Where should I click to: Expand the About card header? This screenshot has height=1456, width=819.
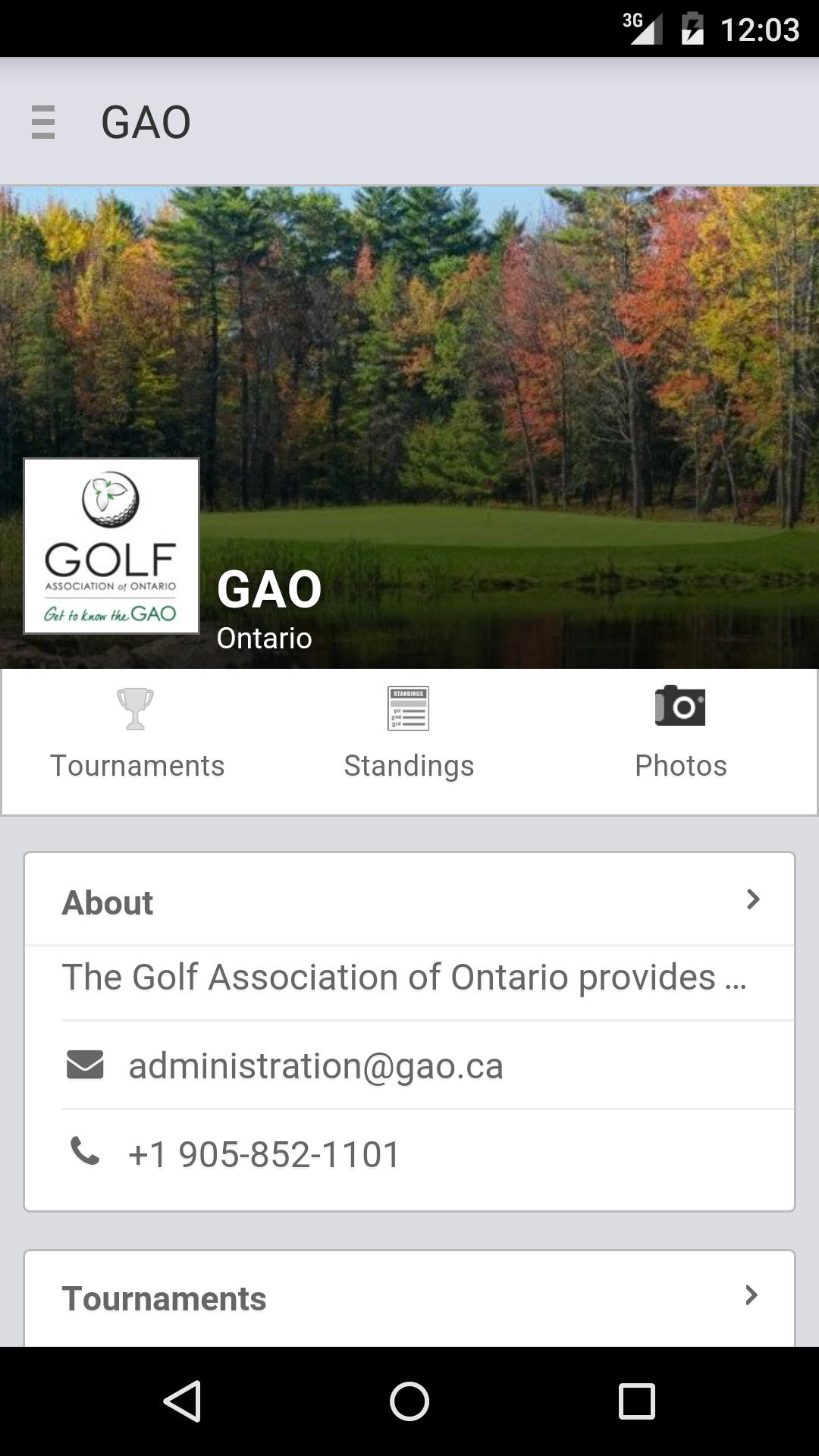(409, 902)
